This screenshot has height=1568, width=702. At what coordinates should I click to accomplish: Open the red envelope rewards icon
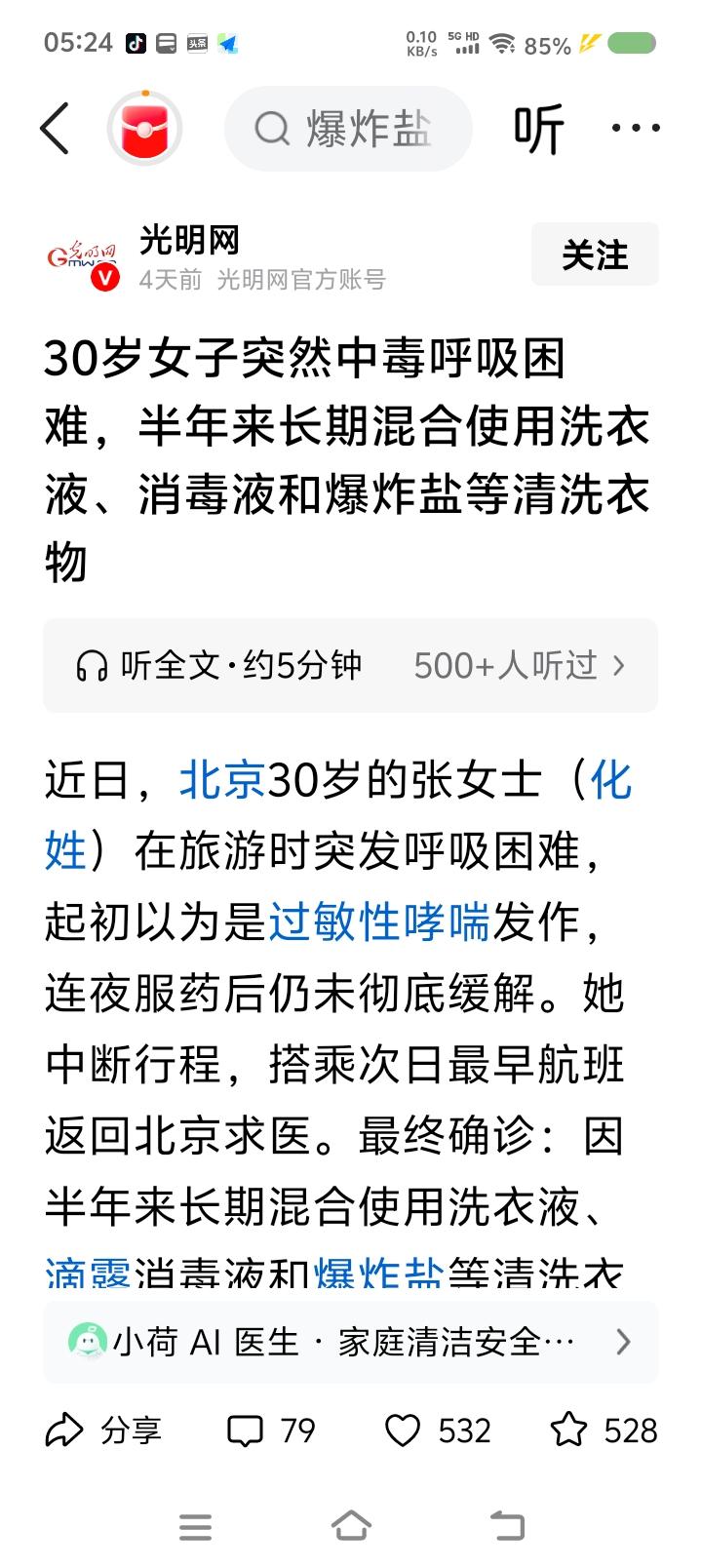tap(146, 127)
